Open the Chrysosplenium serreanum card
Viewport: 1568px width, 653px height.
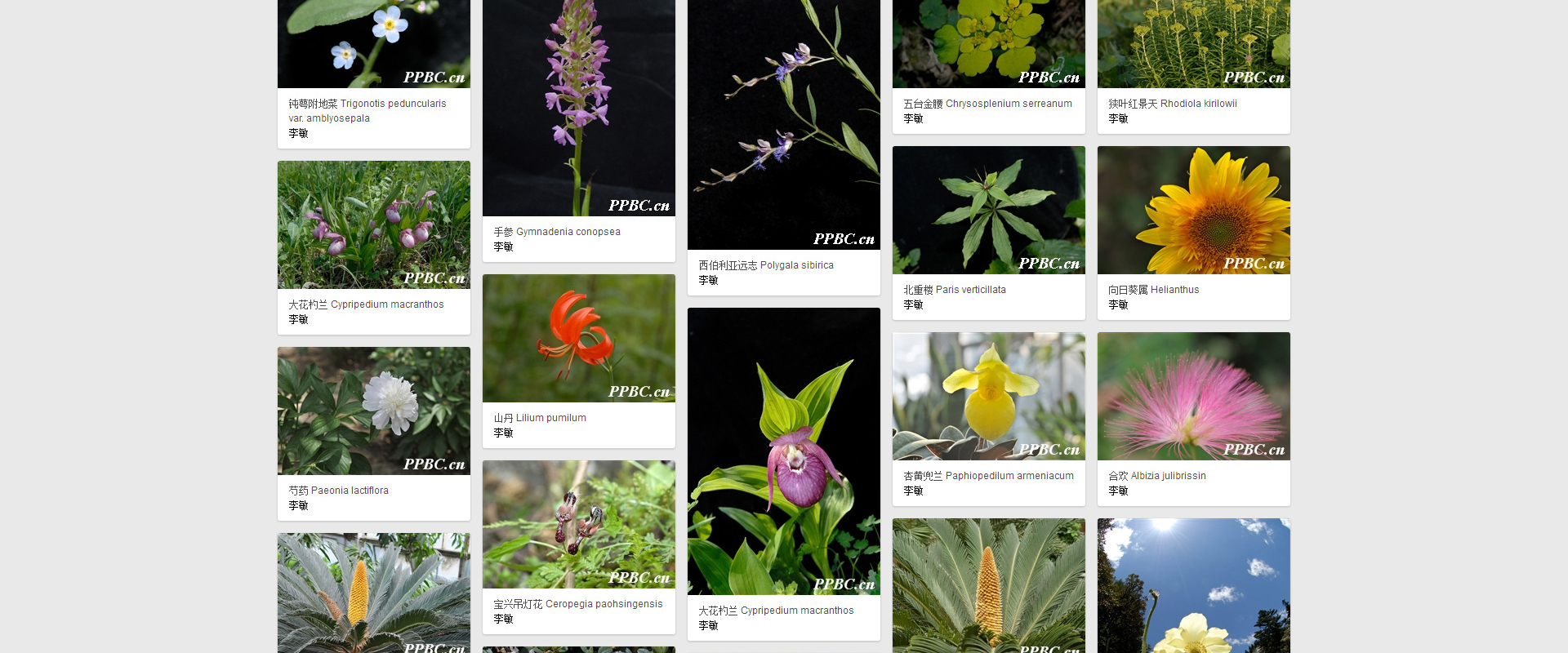988,43
